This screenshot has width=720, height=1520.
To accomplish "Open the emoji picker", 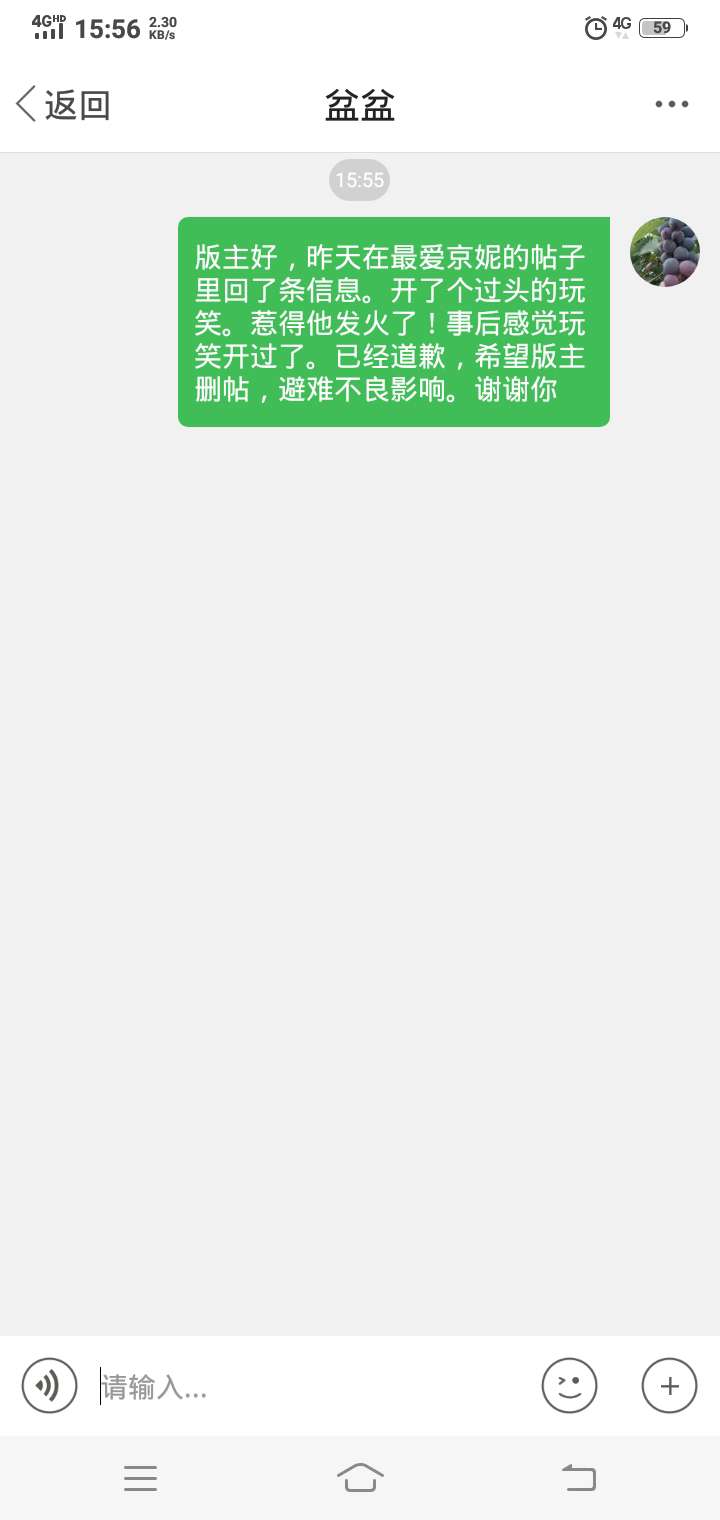I will 569,1385.
